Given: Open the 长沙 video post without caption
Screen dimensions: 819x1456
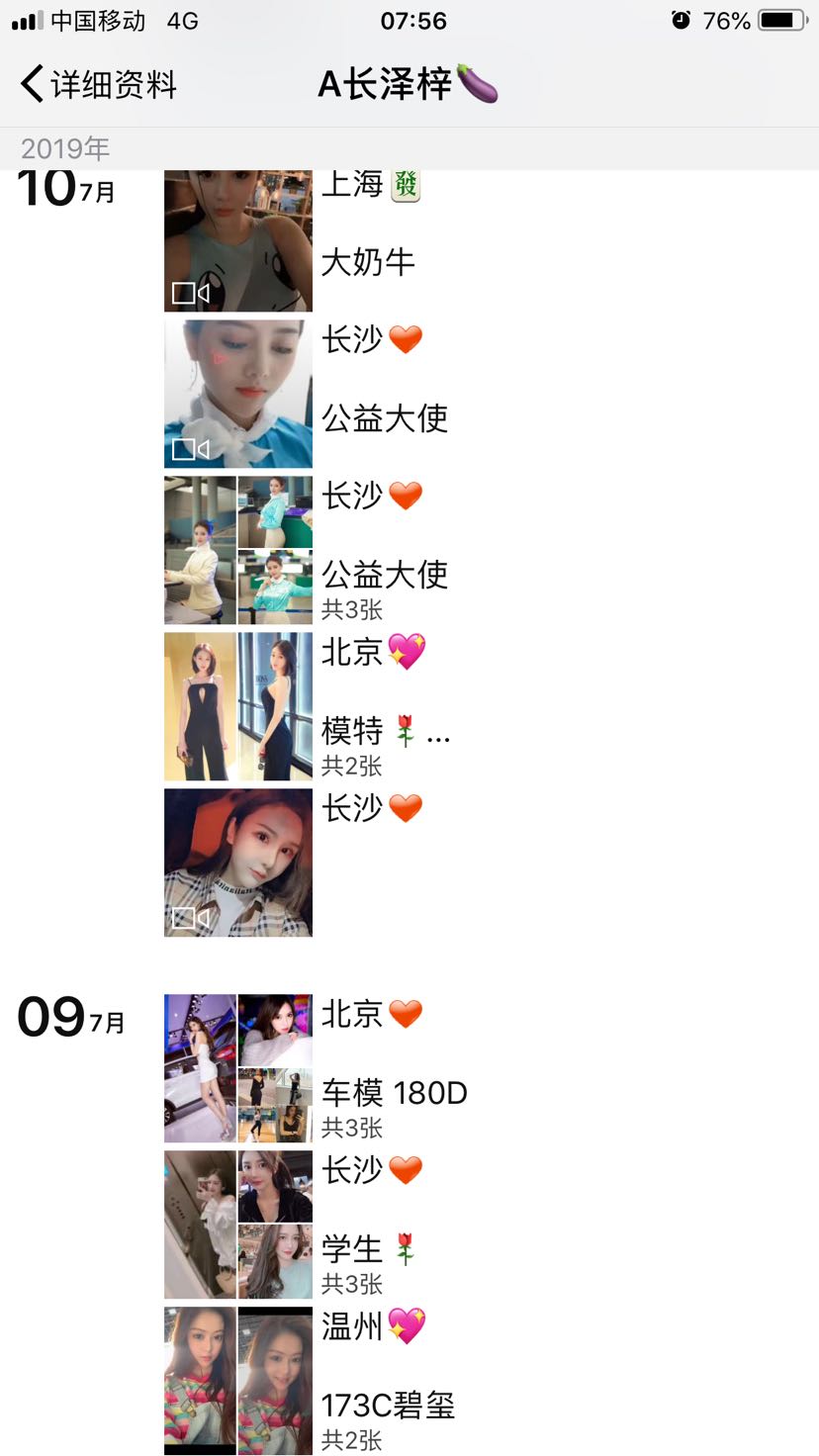Looking at the screenshot, I should [x=238, y=863].
